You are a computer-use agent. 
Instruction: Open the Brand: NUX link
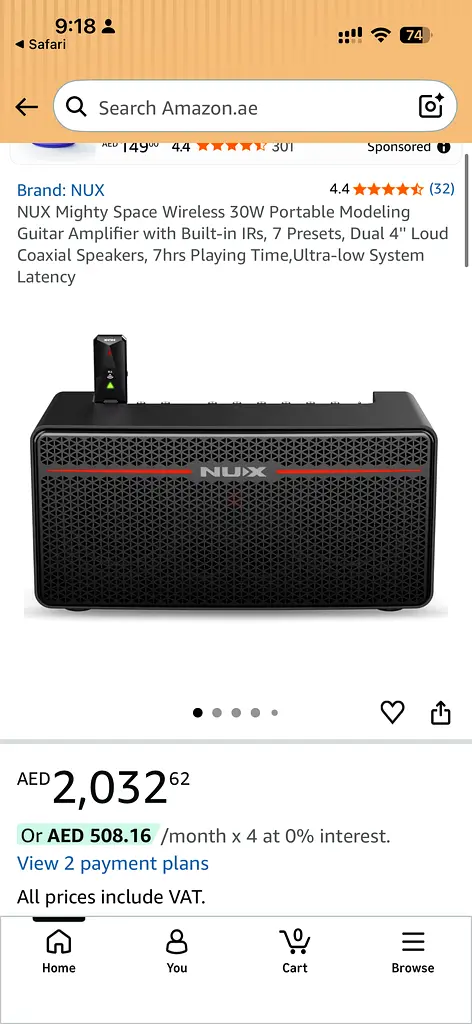(61, 190)
